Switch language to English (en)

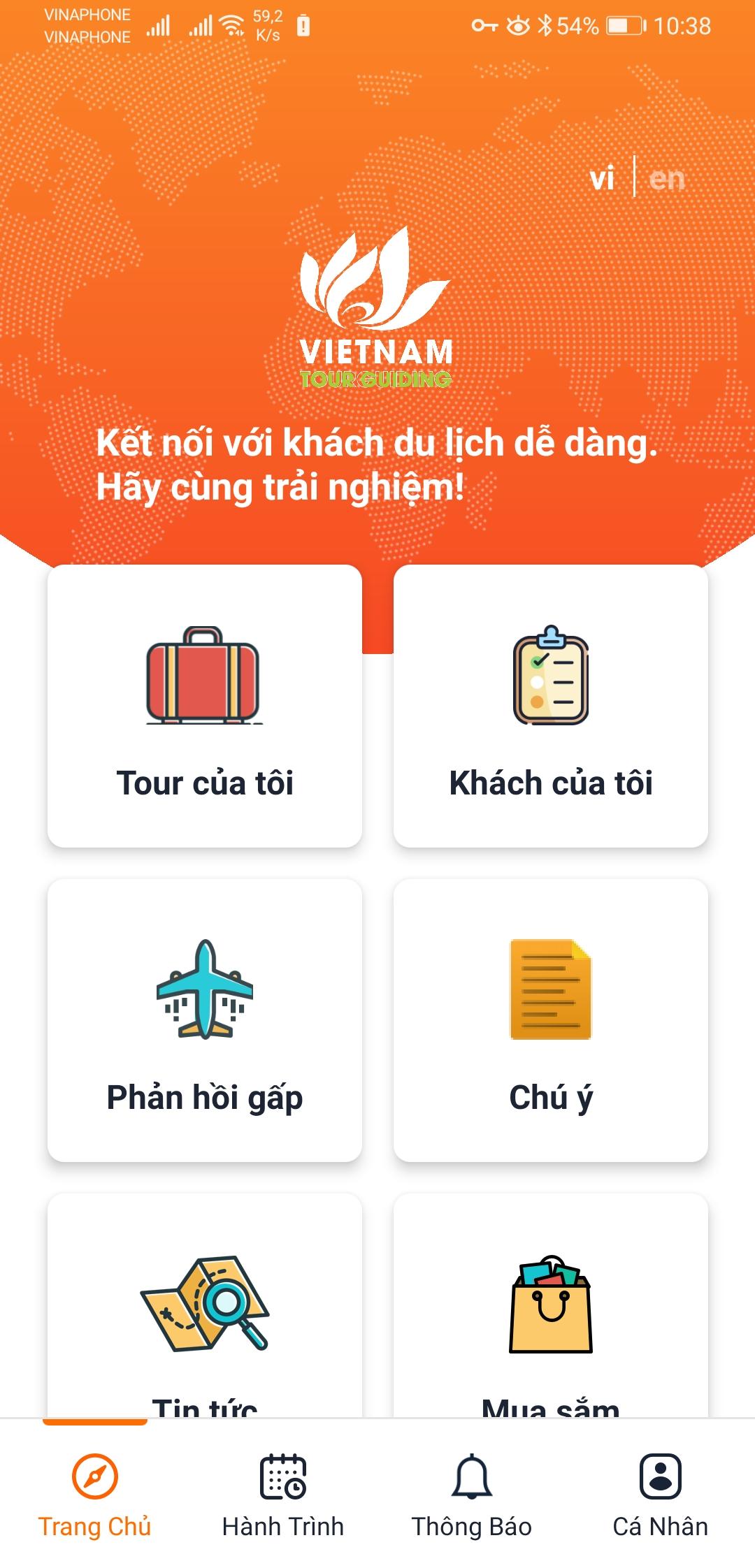click(x=666, y=179)
